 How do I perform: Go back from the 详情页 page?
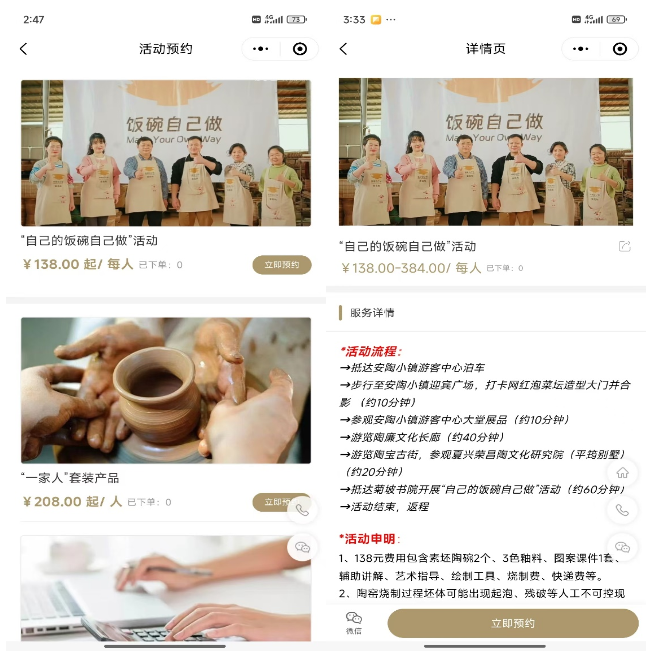pos(344,49)
